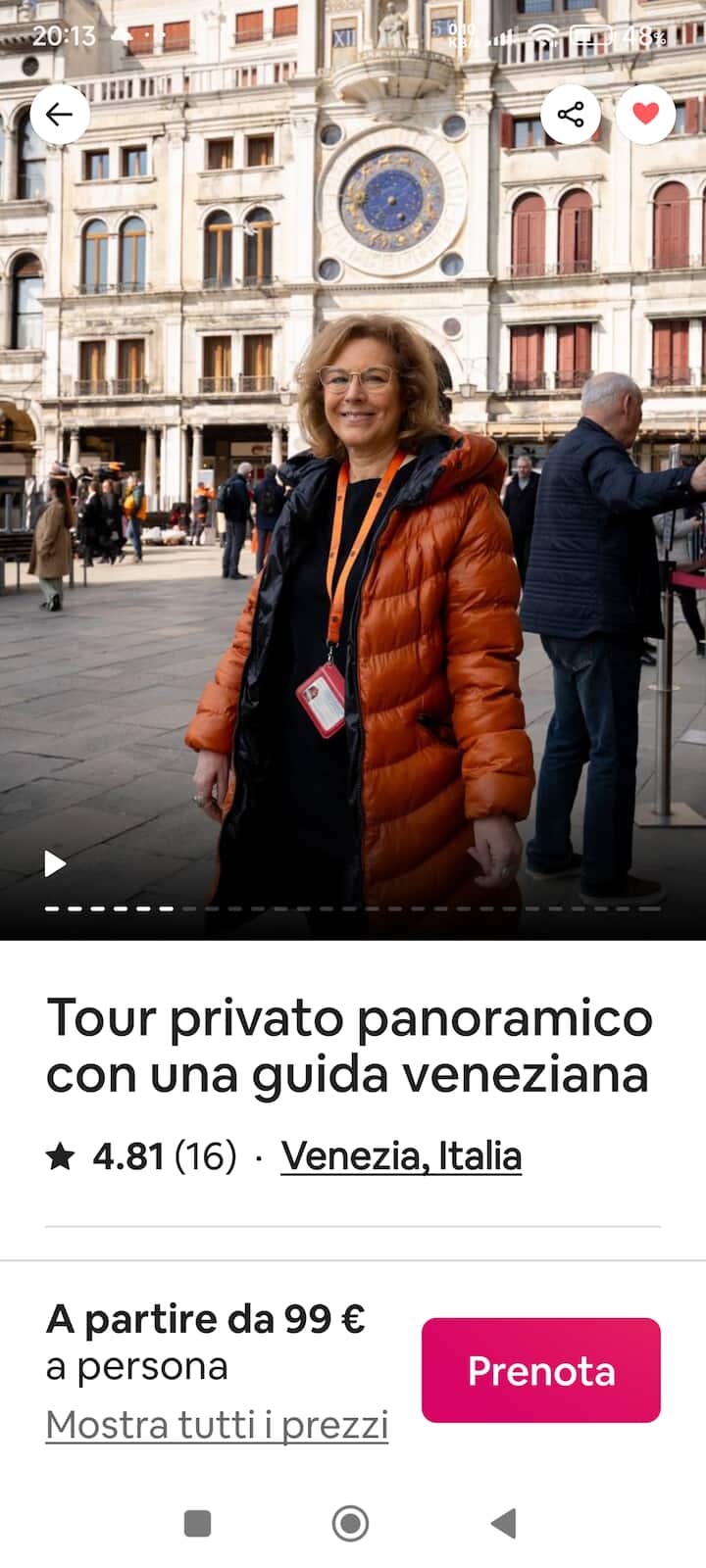Go back using the arrow icon
Viewport: 706px width, 1568px height.
tap(60, 115)
